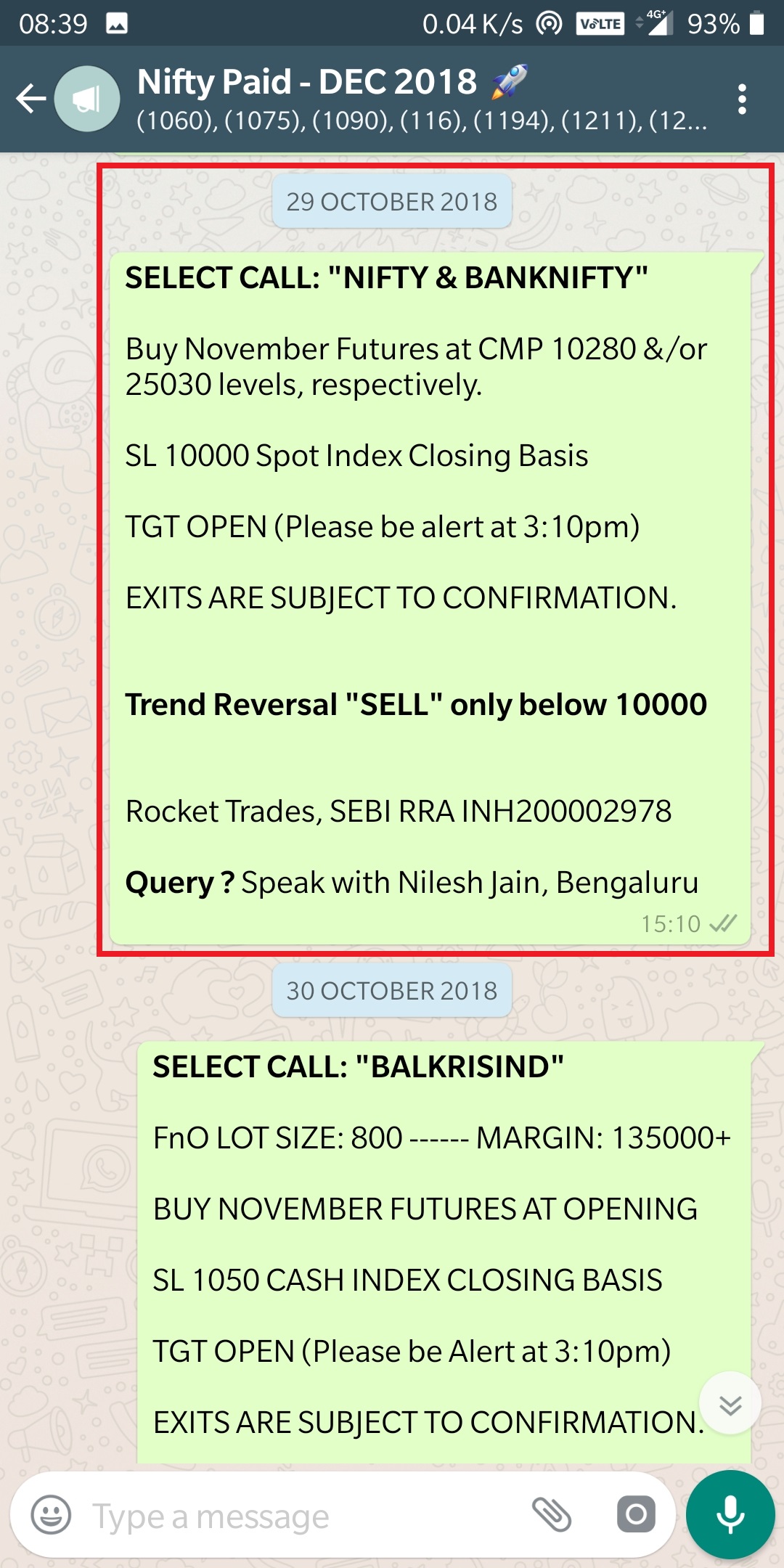Jump to the latest messages
Viewport: 784px width, 1568px height.
click(x=730, y=1403)
